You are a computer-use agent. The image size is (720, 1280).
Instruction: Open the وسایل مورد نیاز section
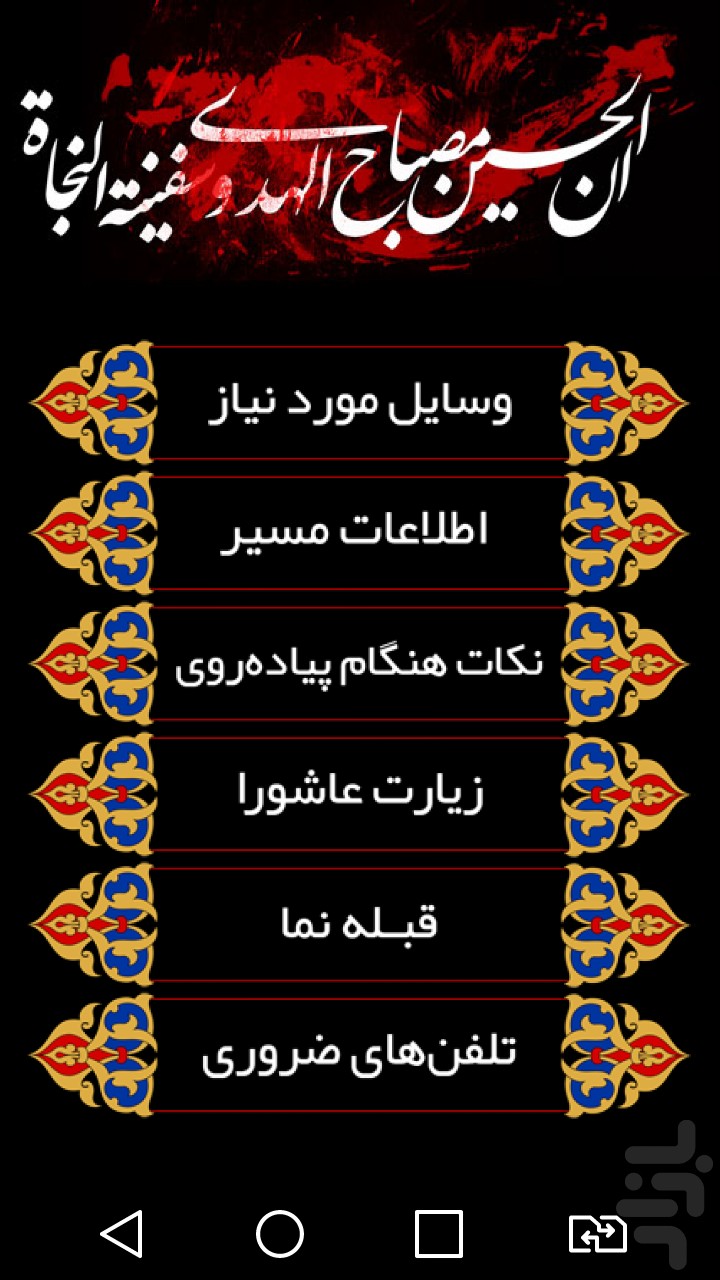360,403
